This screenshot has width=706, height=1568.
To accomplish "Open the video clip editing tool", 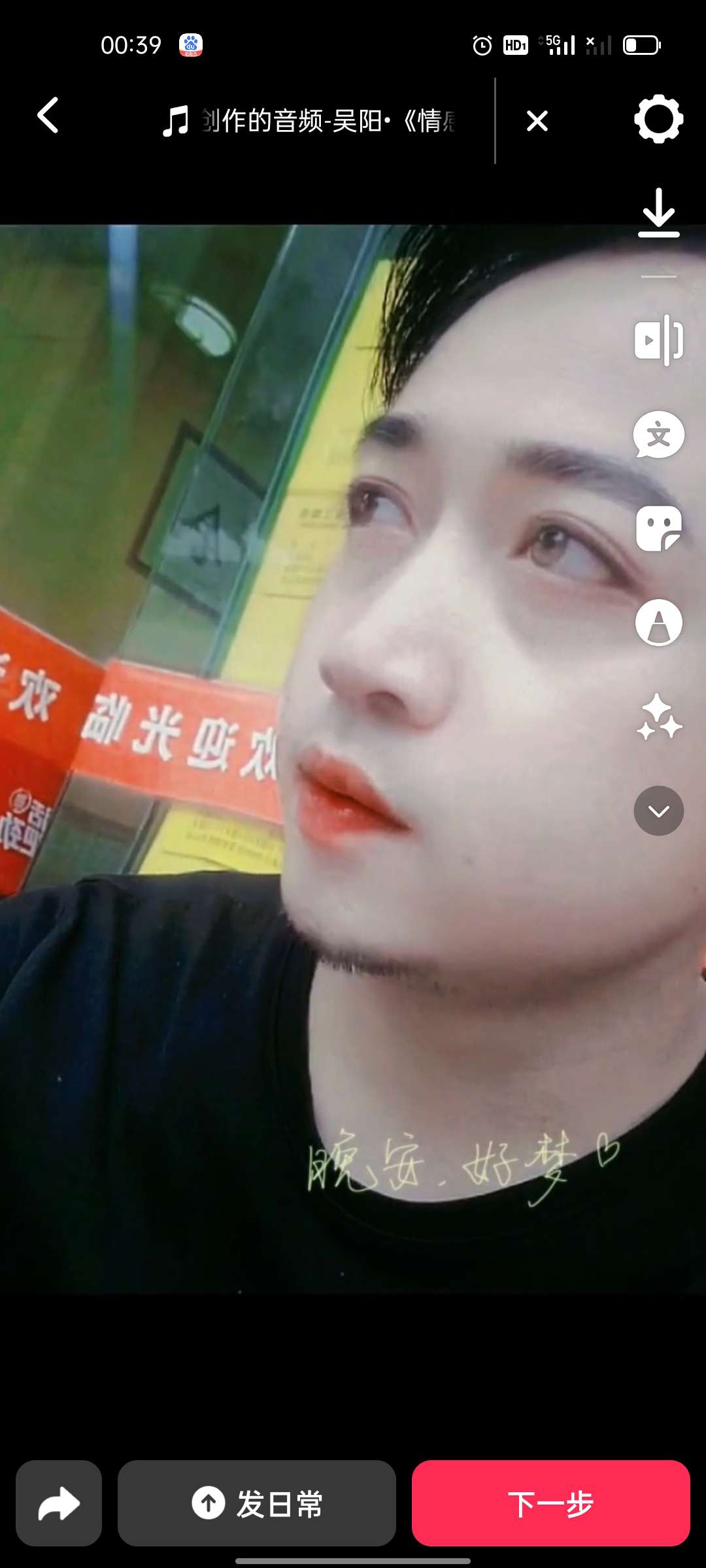I will [x=658, y=340].
